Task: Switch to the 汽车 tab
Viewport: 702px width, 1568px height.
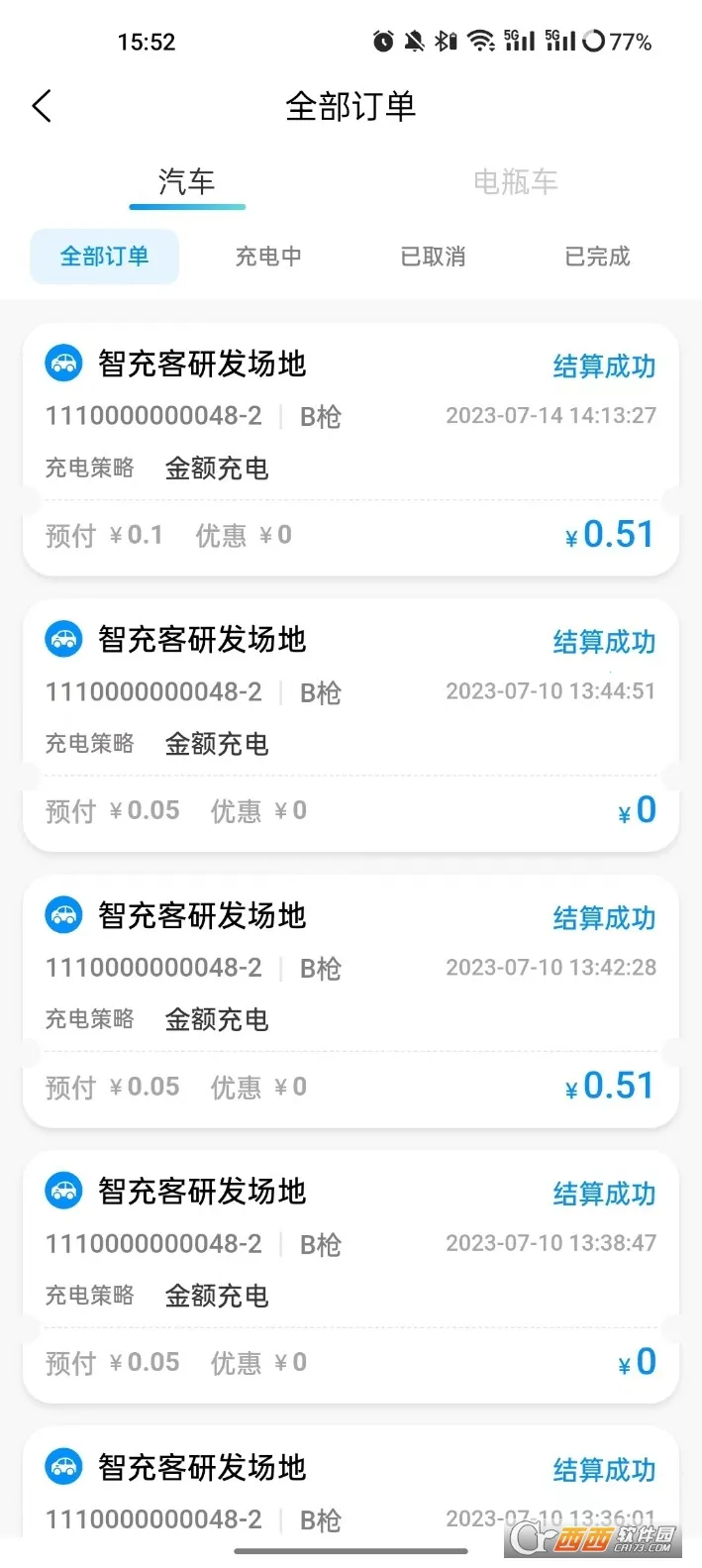Action: click(x=186, y=182)
